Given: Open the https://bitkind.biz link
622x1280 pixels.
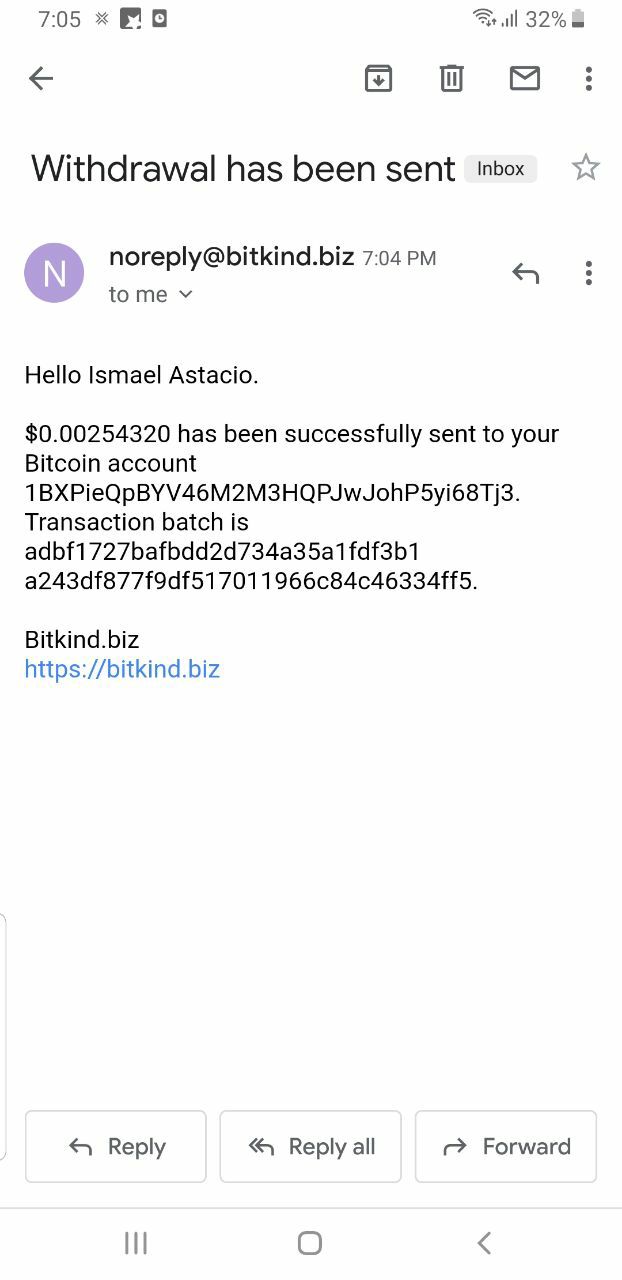Looking at the screenshot, I should click(x=122, y=669).
